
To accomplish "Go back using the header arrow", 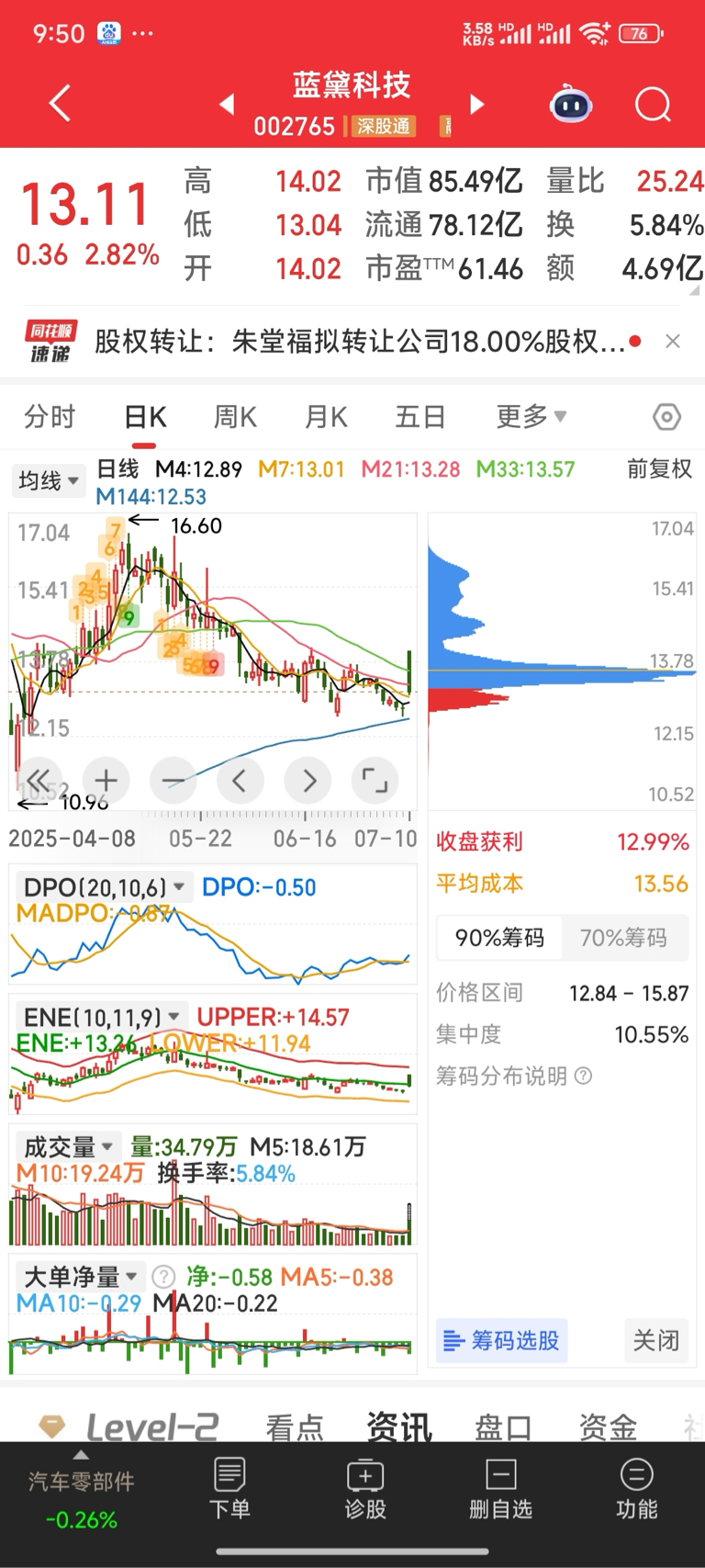I will pyautogui.click(x=60, y=103).
